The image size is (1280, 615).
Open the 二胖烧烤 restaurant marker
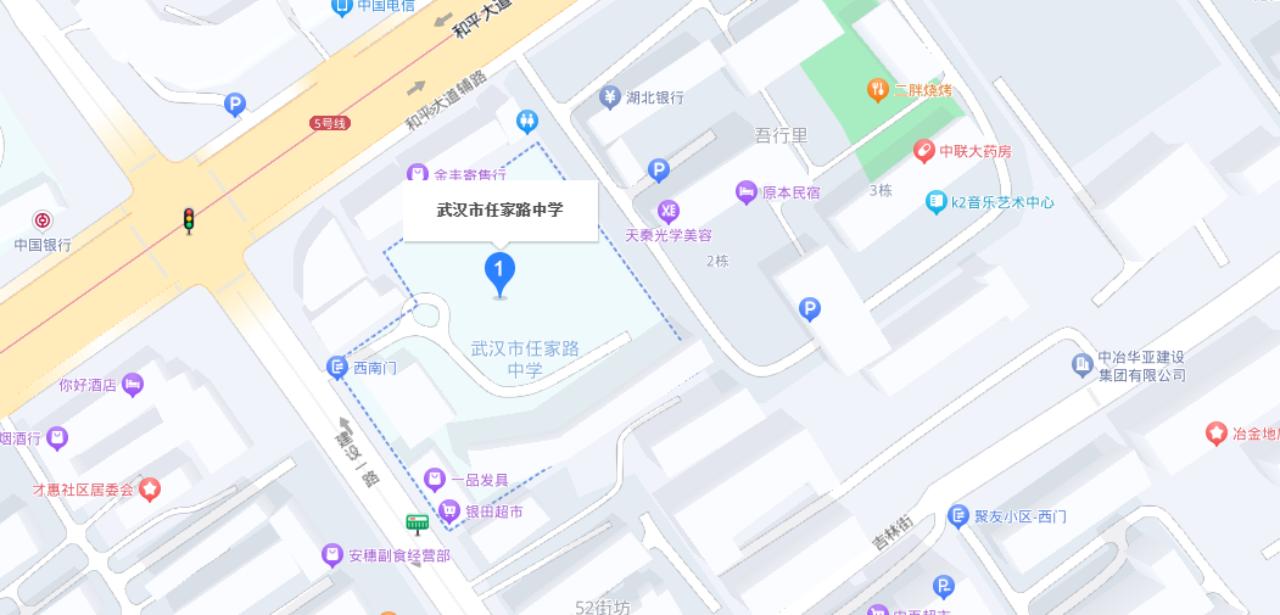tap(878, 91)
